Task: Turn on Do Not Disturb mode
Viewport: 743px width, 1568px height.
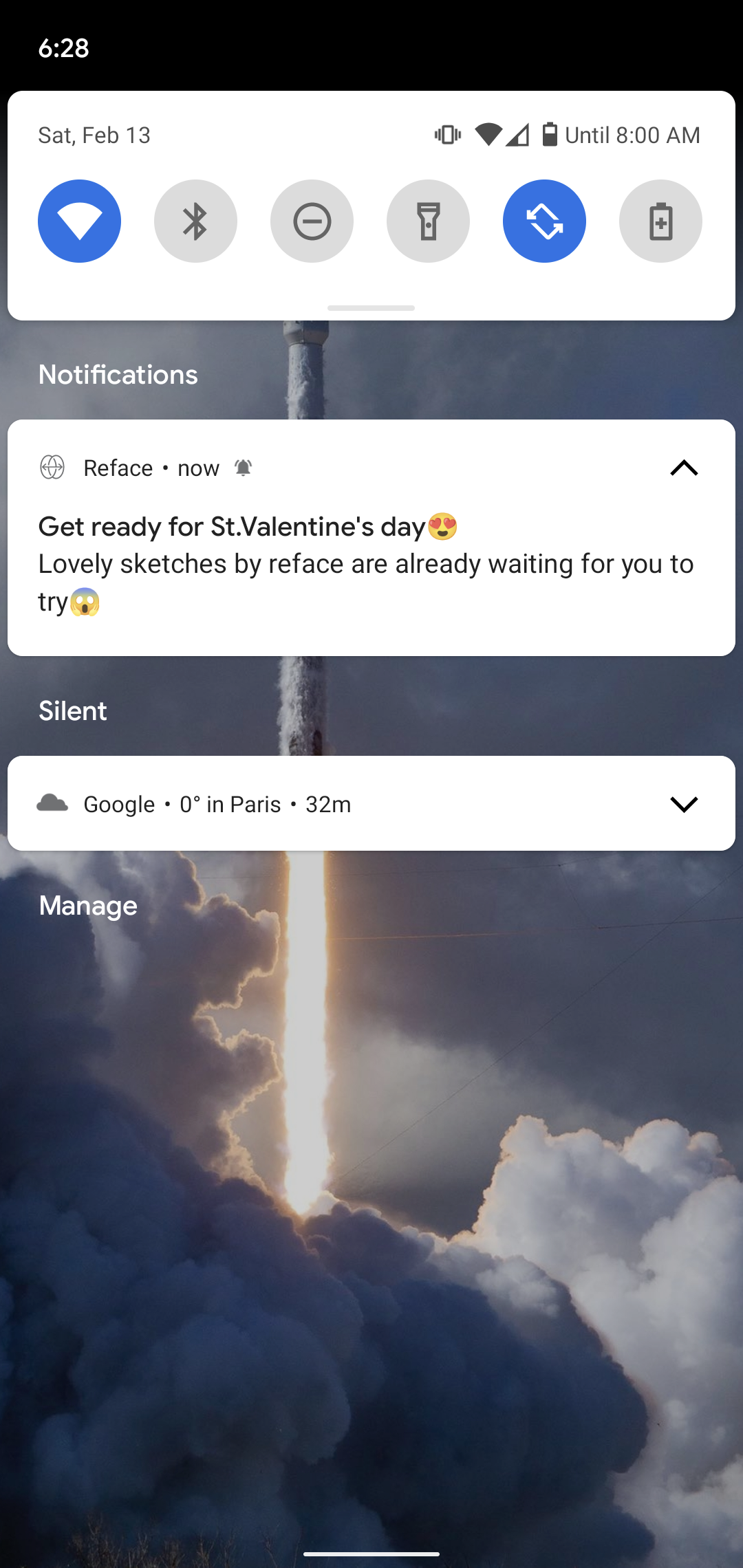Action: coord(312,221)
